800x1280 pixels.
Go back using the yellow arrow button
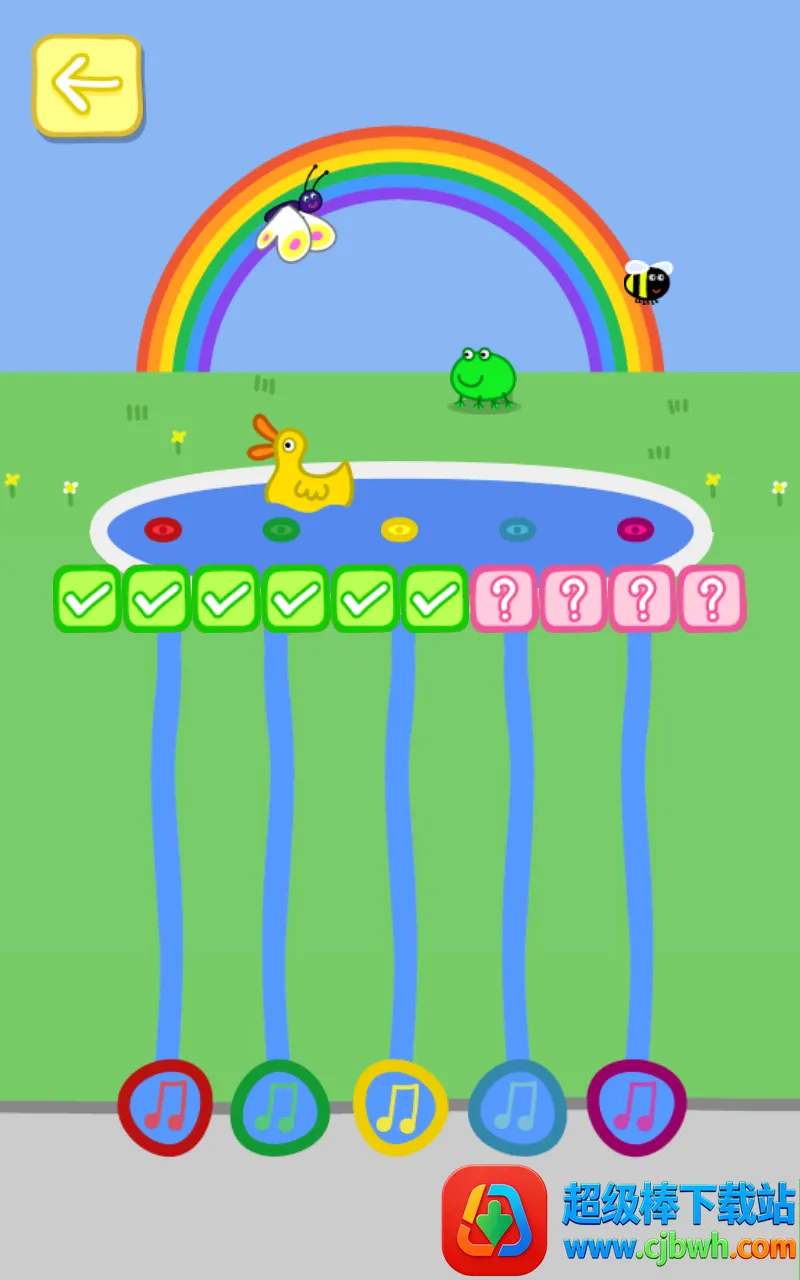88,86
